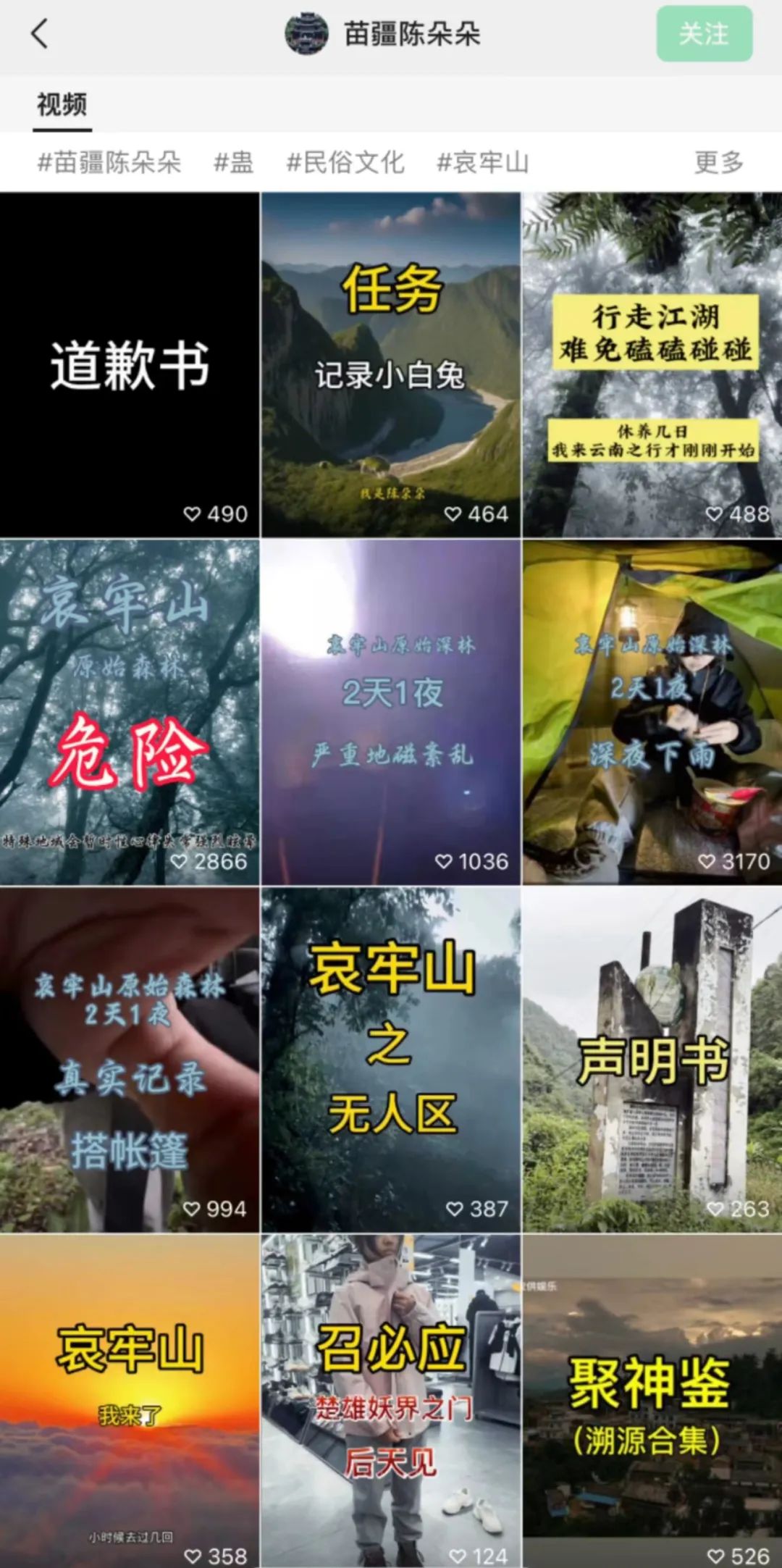Open the 聚神鉴 (溯源合集) video
The height and width of the screenshot is (1568, 782).
click(652, 1400)
